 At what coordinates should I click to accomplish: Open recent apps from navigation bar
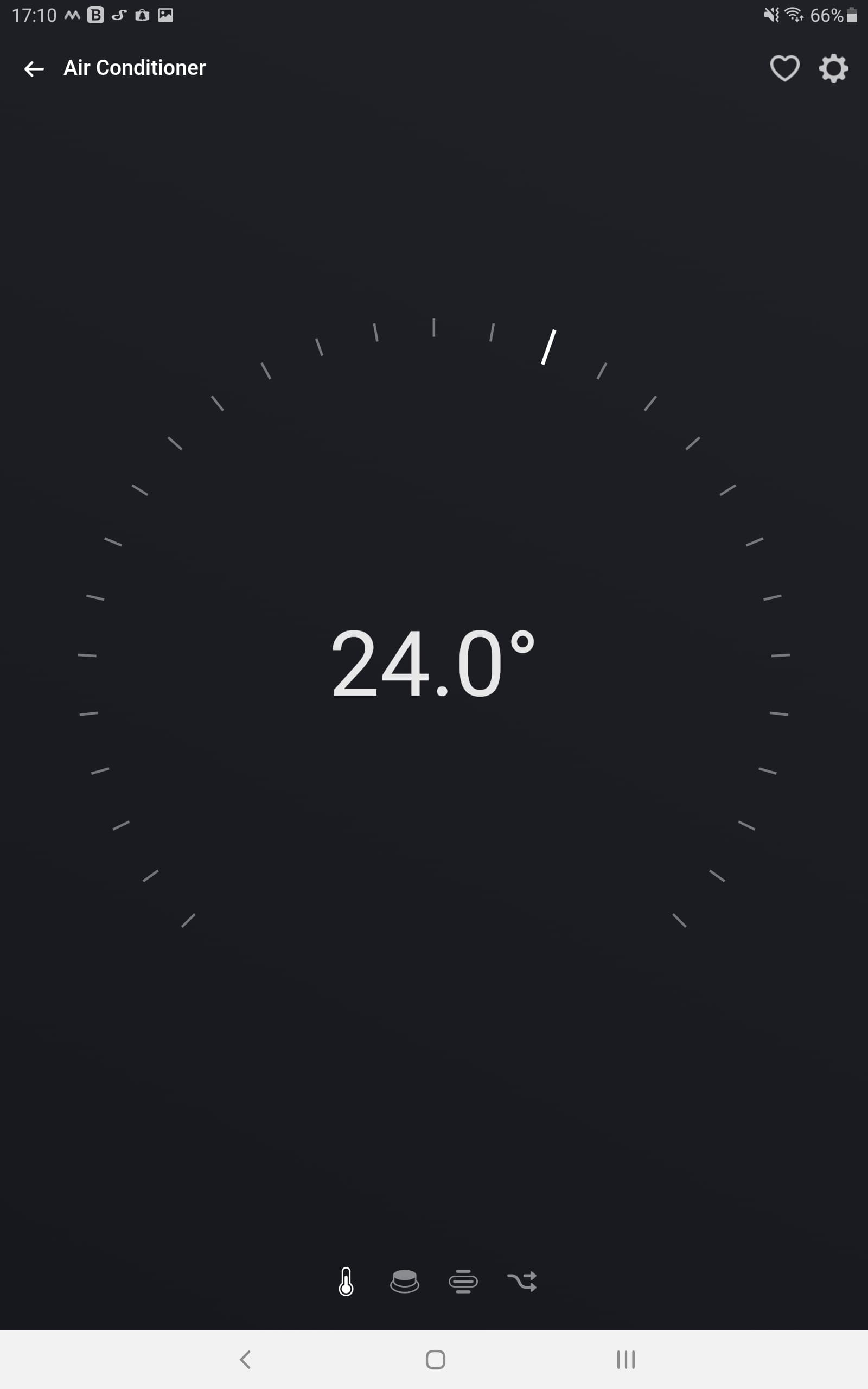(x=625, y=1359)
